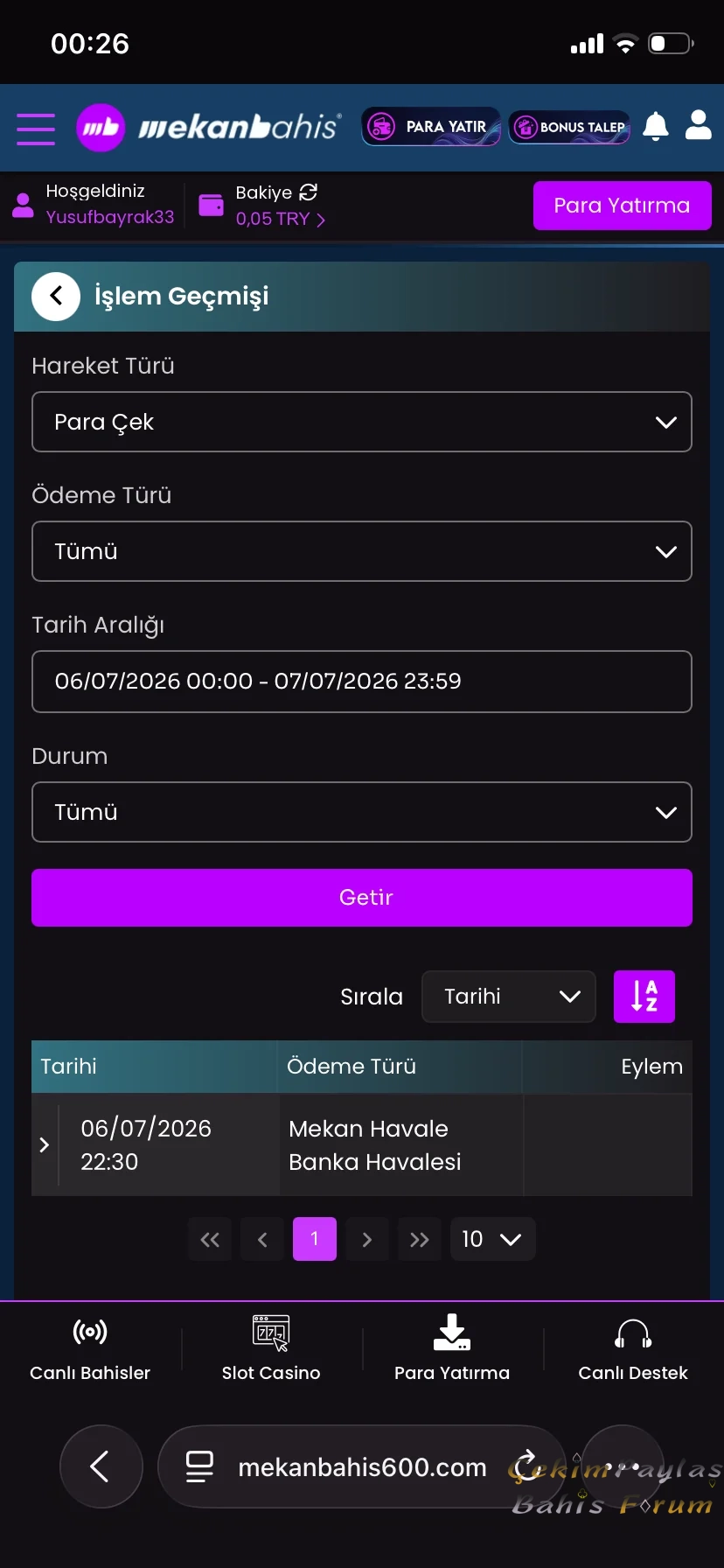Open the user profile icon
This screenshot has height=1568, width=724.
699,125
